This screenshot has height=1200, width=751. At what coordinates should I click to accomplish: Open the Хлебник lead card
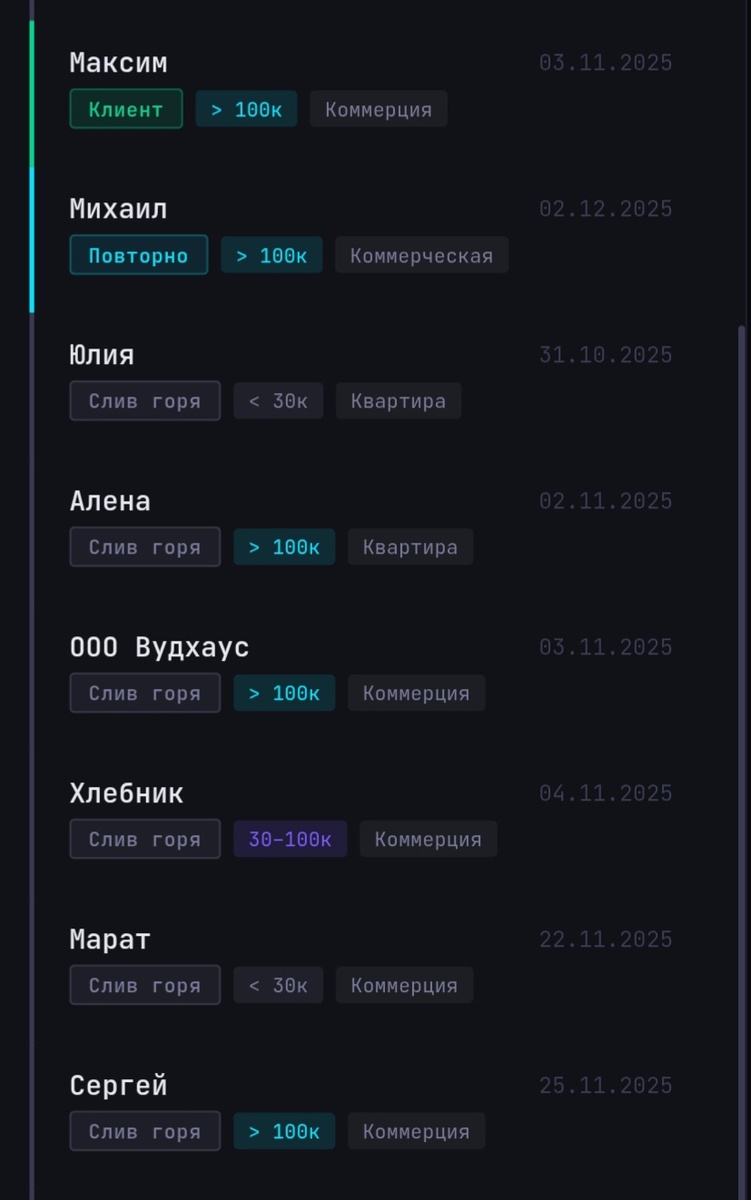(125, 792)
